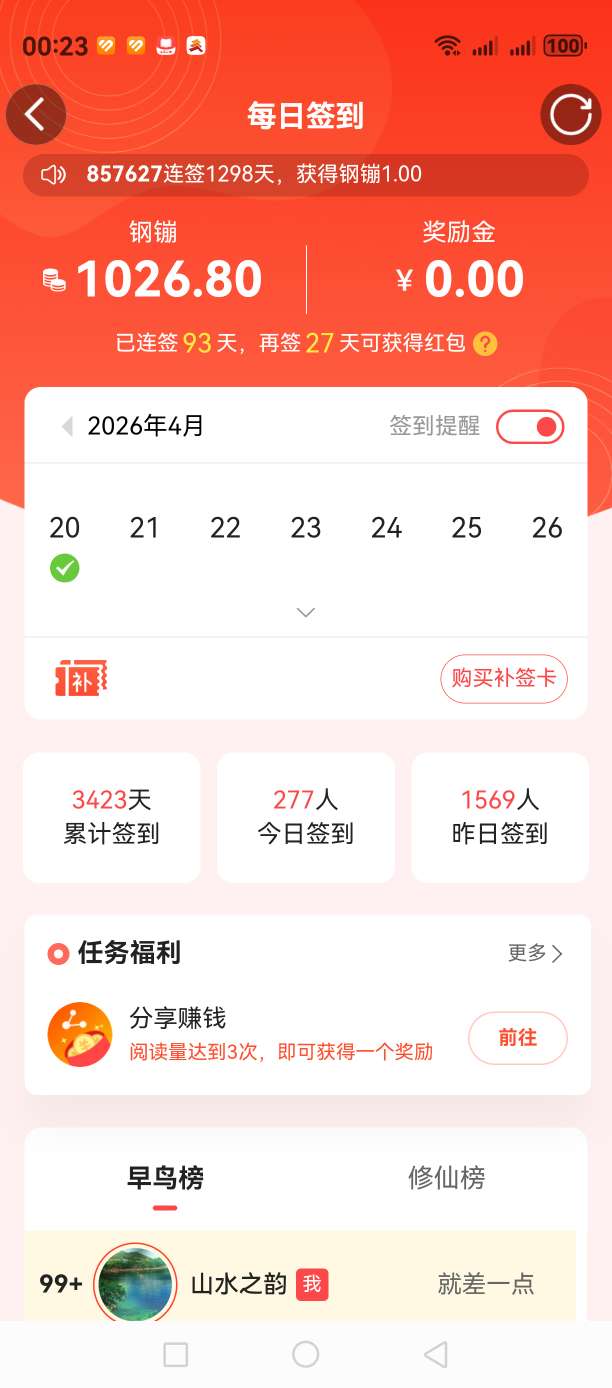The height and width of the screenshot is (1388, 612).
Task: Toggle the 签到提醒 switch
Action: [x=530, y=427]
